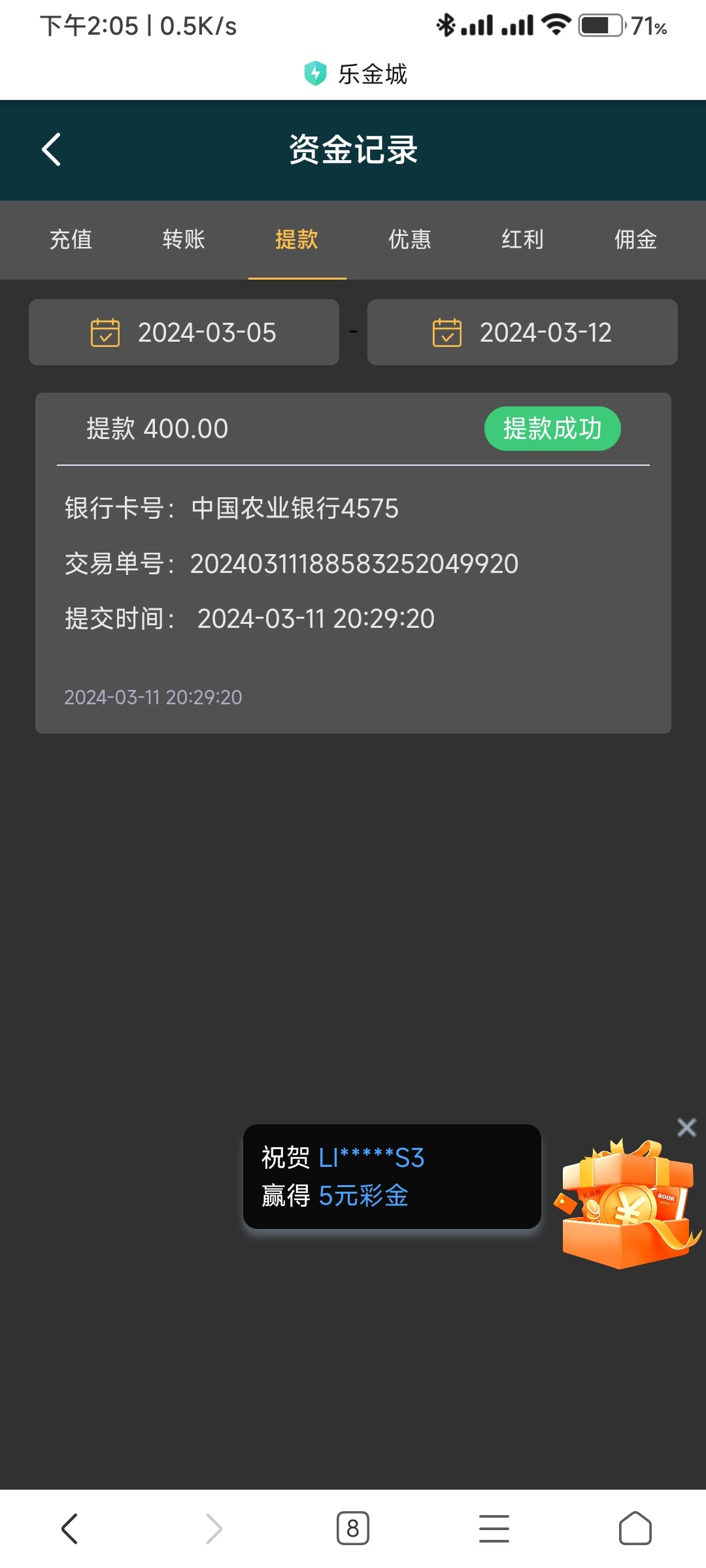Dismiss the floating gift box

686,1127
